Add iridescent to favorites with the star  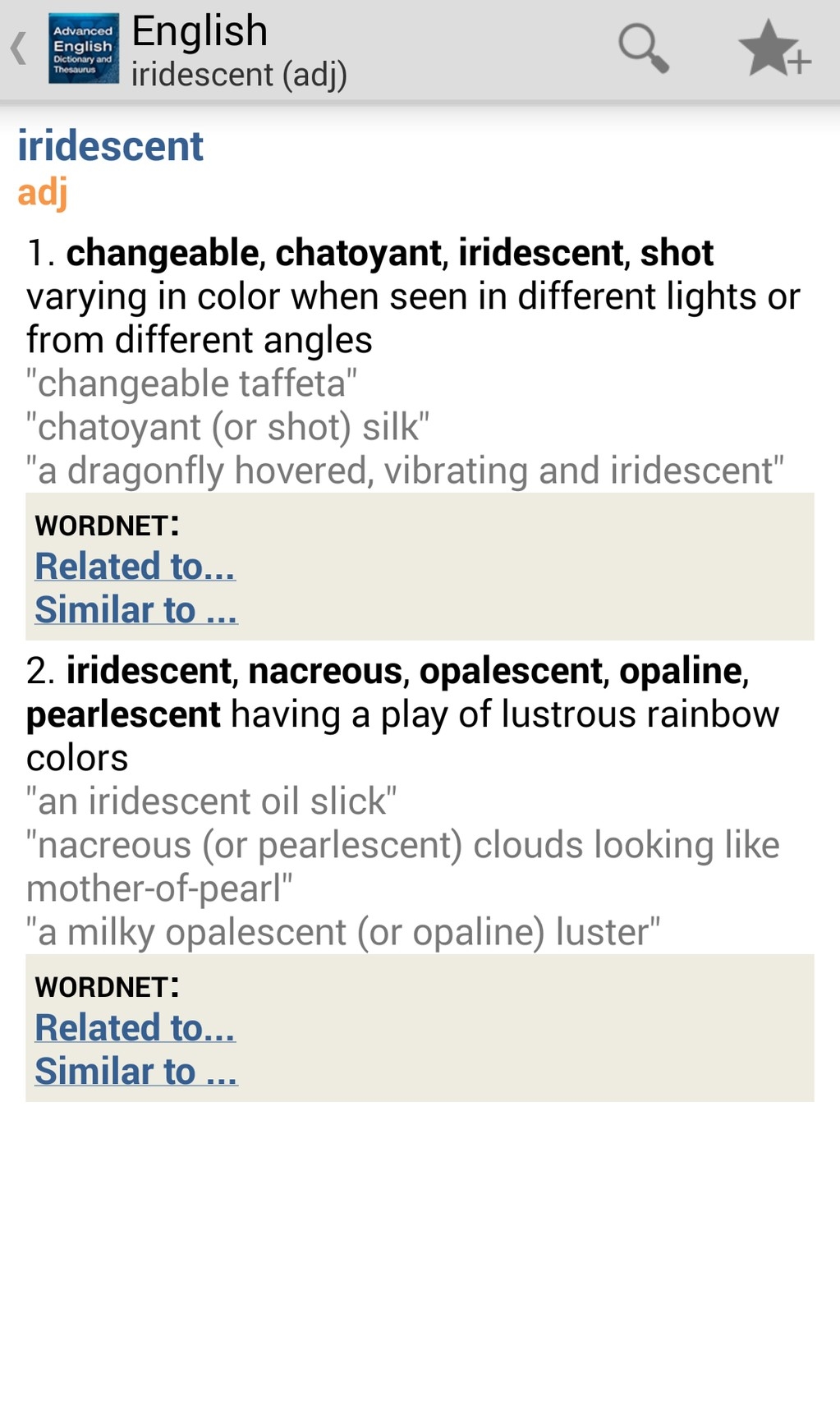773,49
